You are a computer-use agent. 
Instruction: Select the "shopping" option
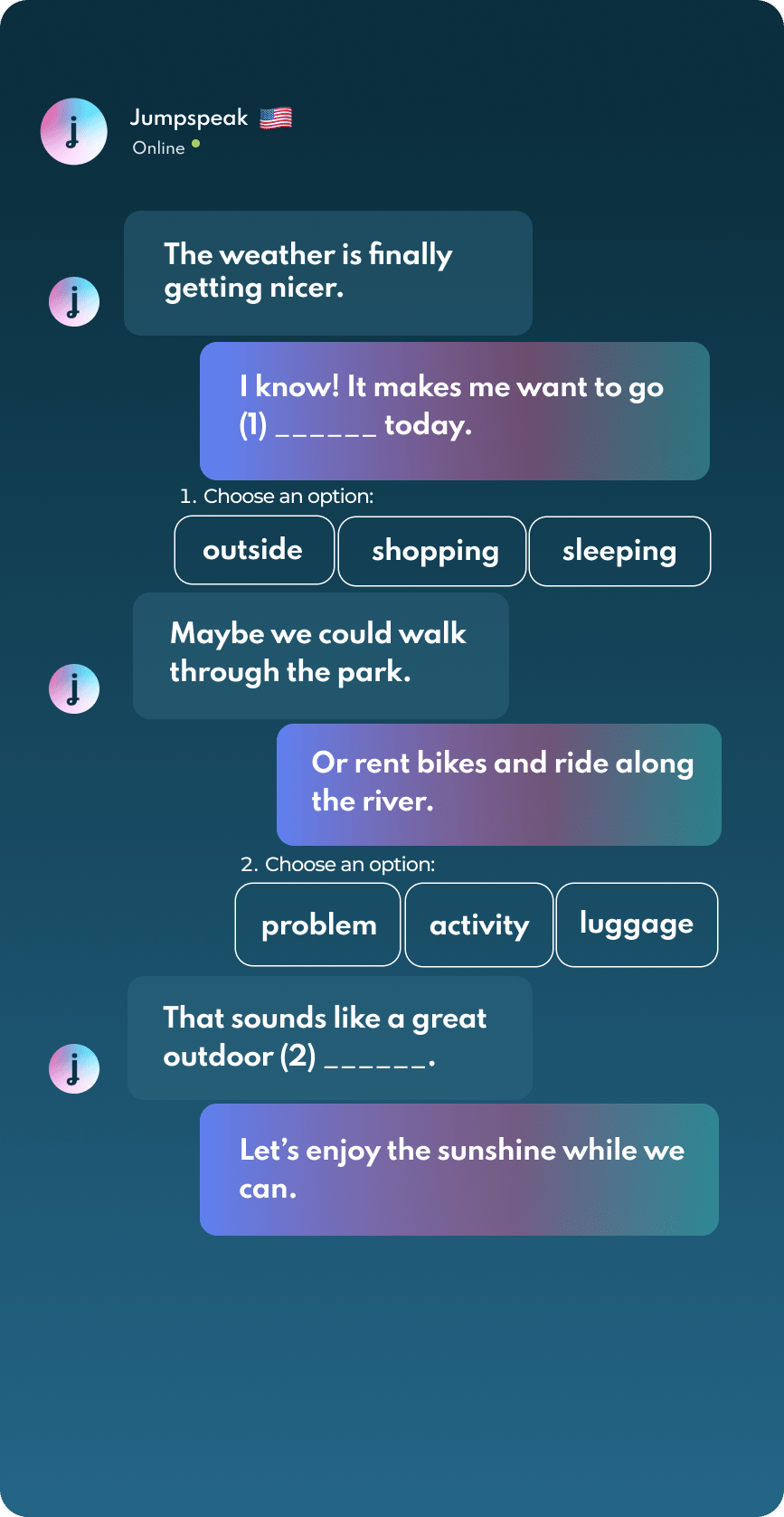[x=432, y=551]
